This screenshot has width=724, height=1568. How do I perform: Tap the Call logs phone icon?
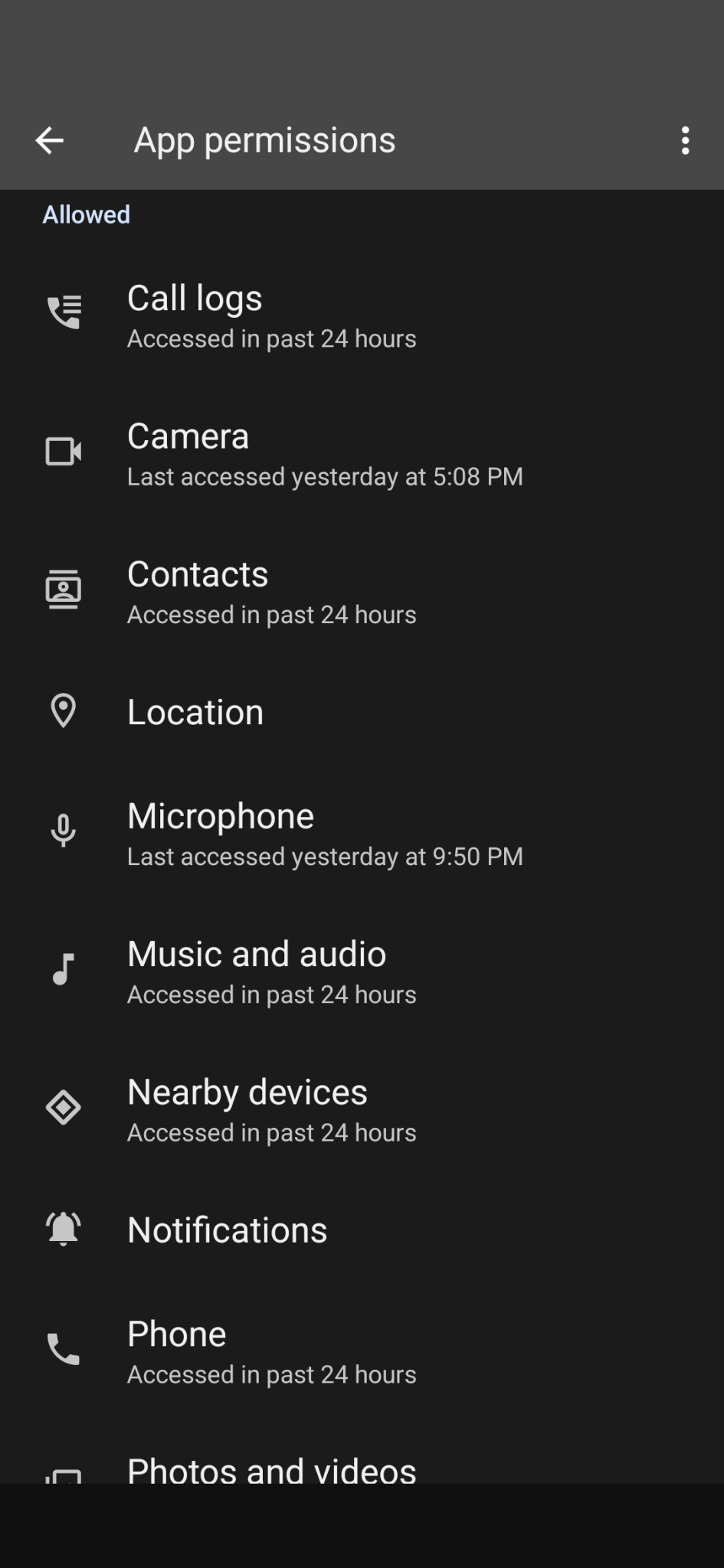click(x=64, y=309)
